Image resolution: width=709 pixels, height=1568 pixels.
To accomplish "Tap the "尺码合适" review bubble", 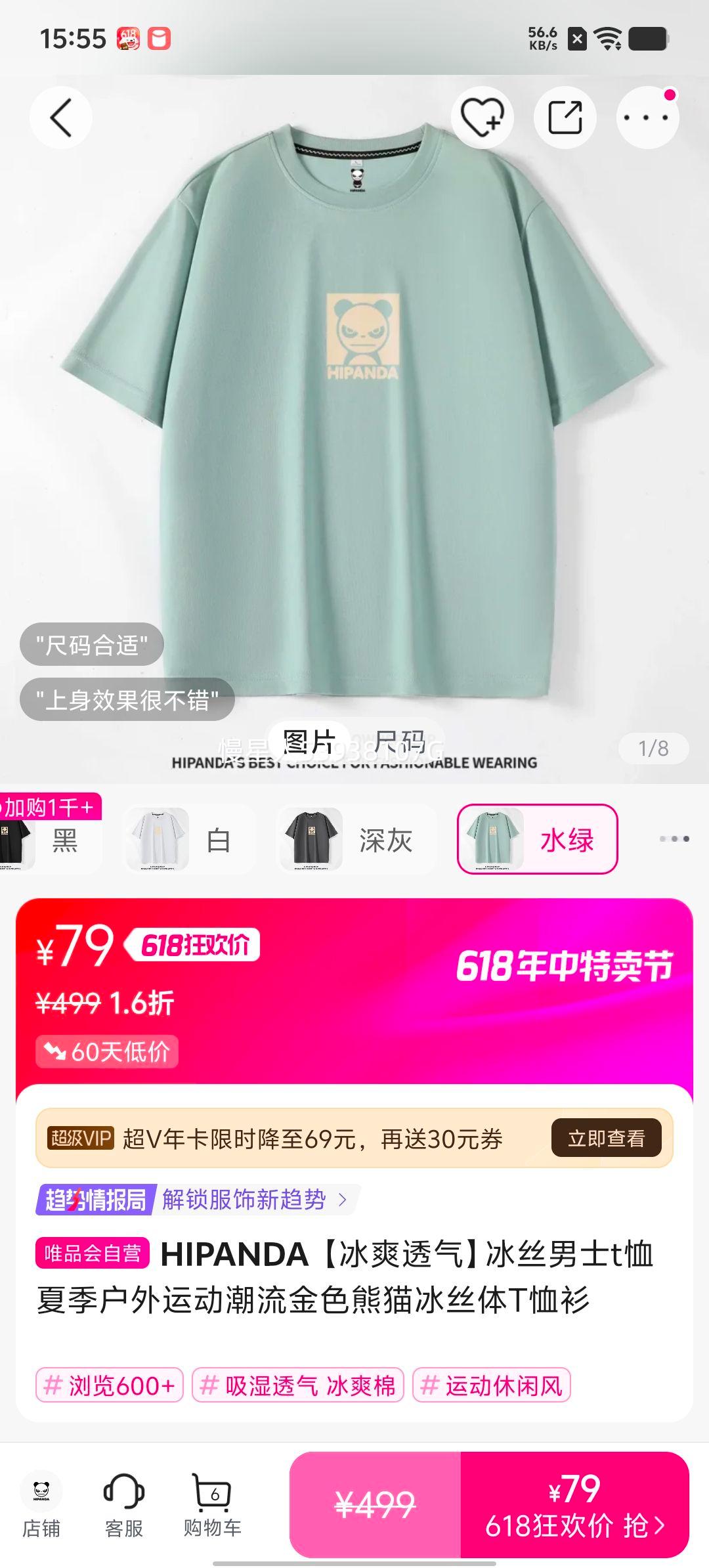I will click(91, 645).
